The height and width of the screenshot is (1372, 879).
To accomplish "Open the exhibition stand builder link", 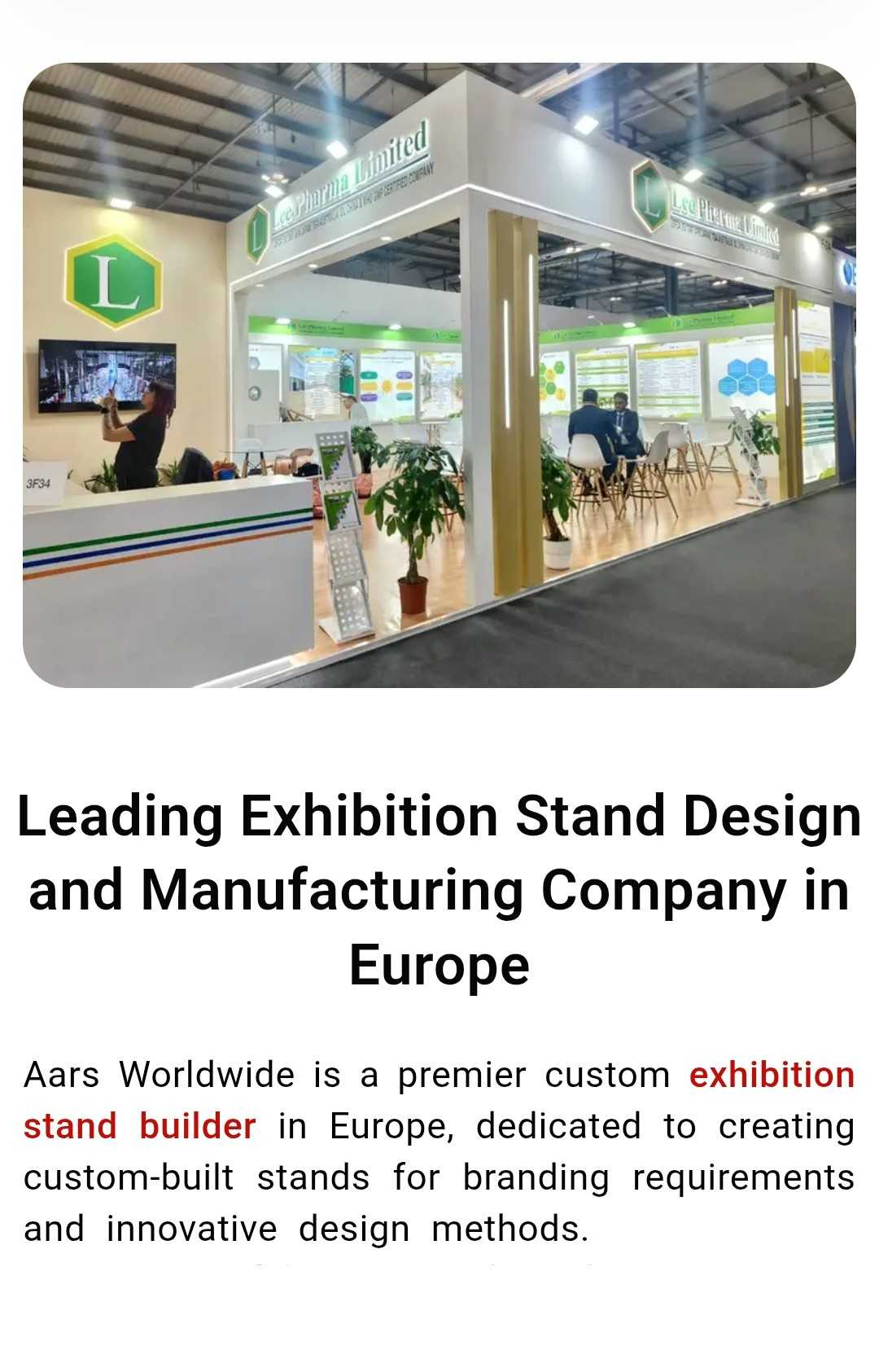I will [771, 1075].
